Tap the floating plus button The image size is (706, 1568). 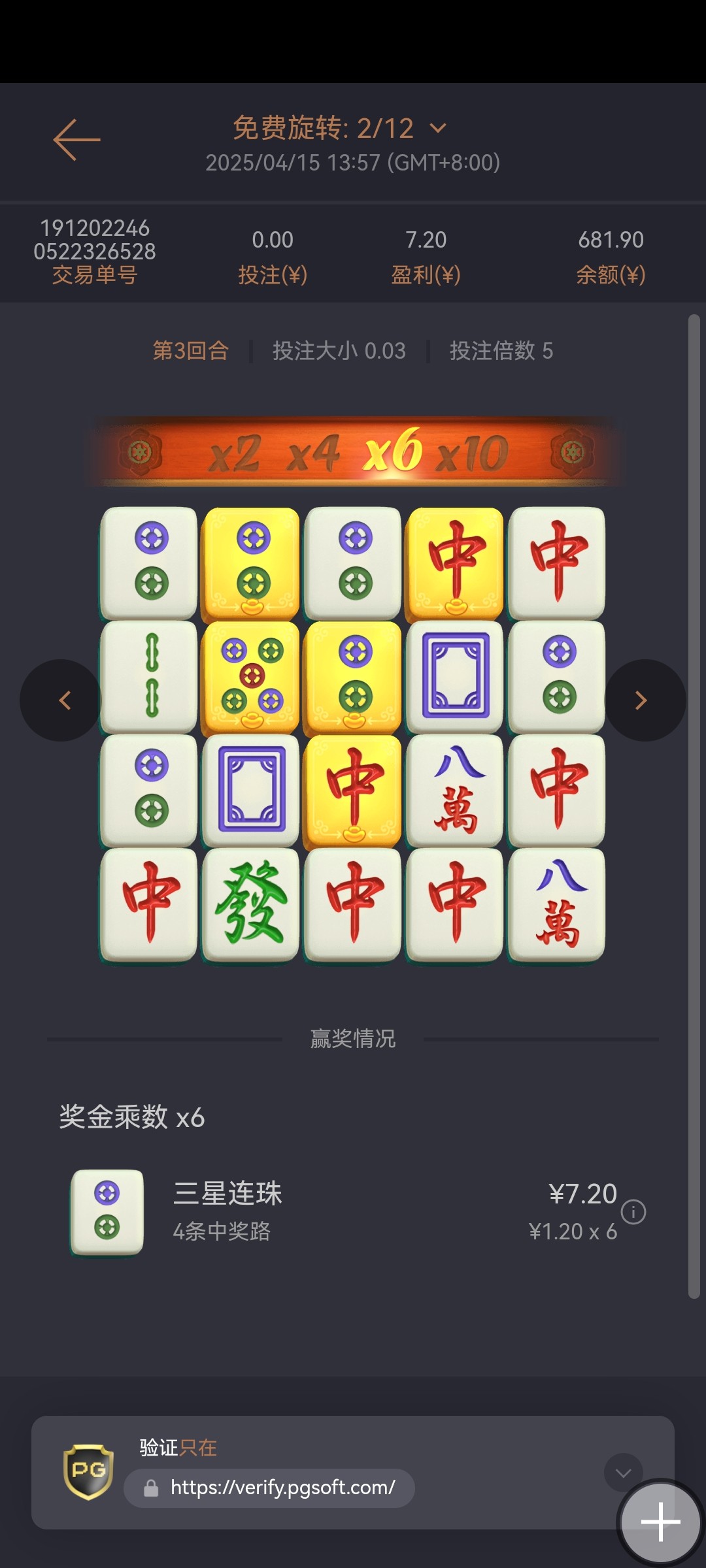coord(660,1522)
